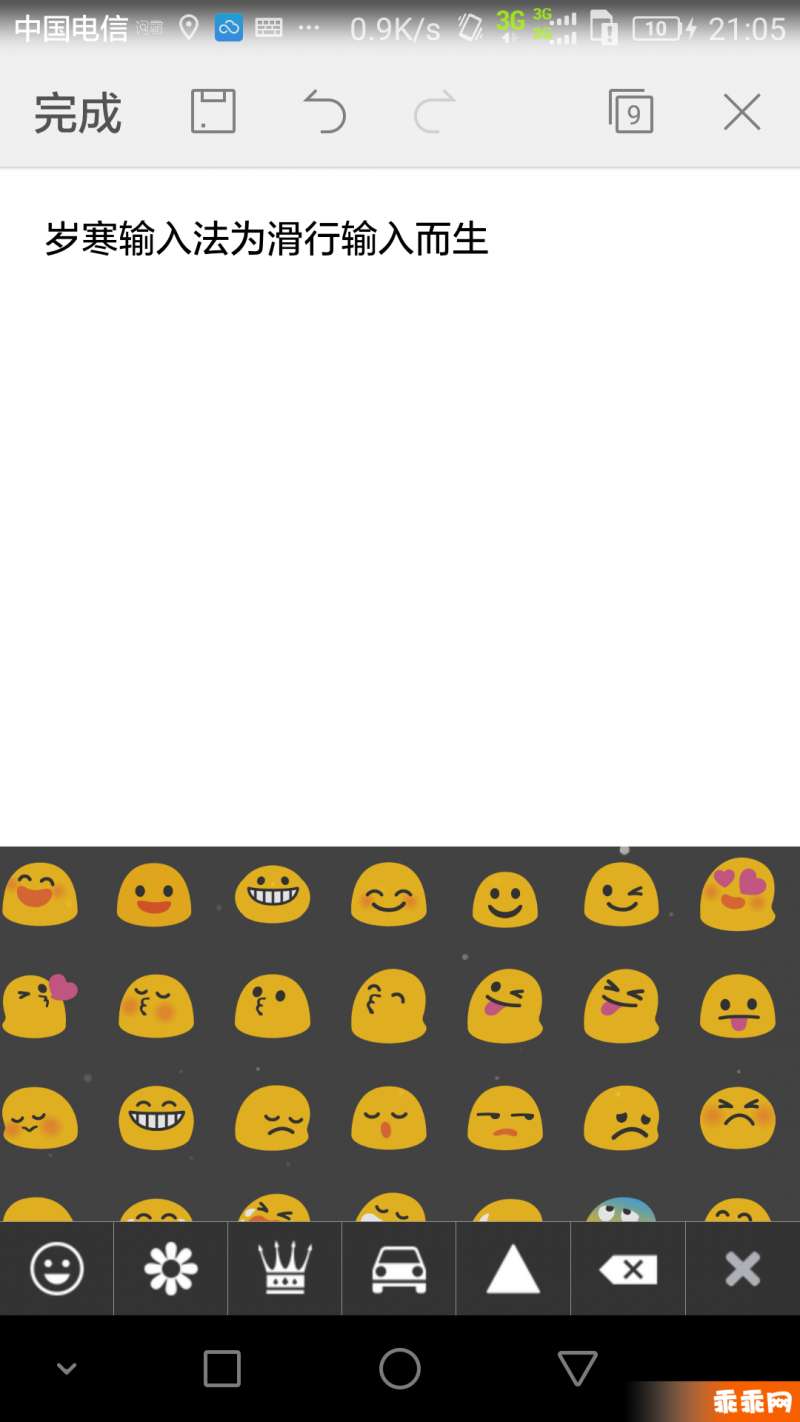Close the editor with X icon
Viewport: 800px width, 1422px height.
coord(742,113)
